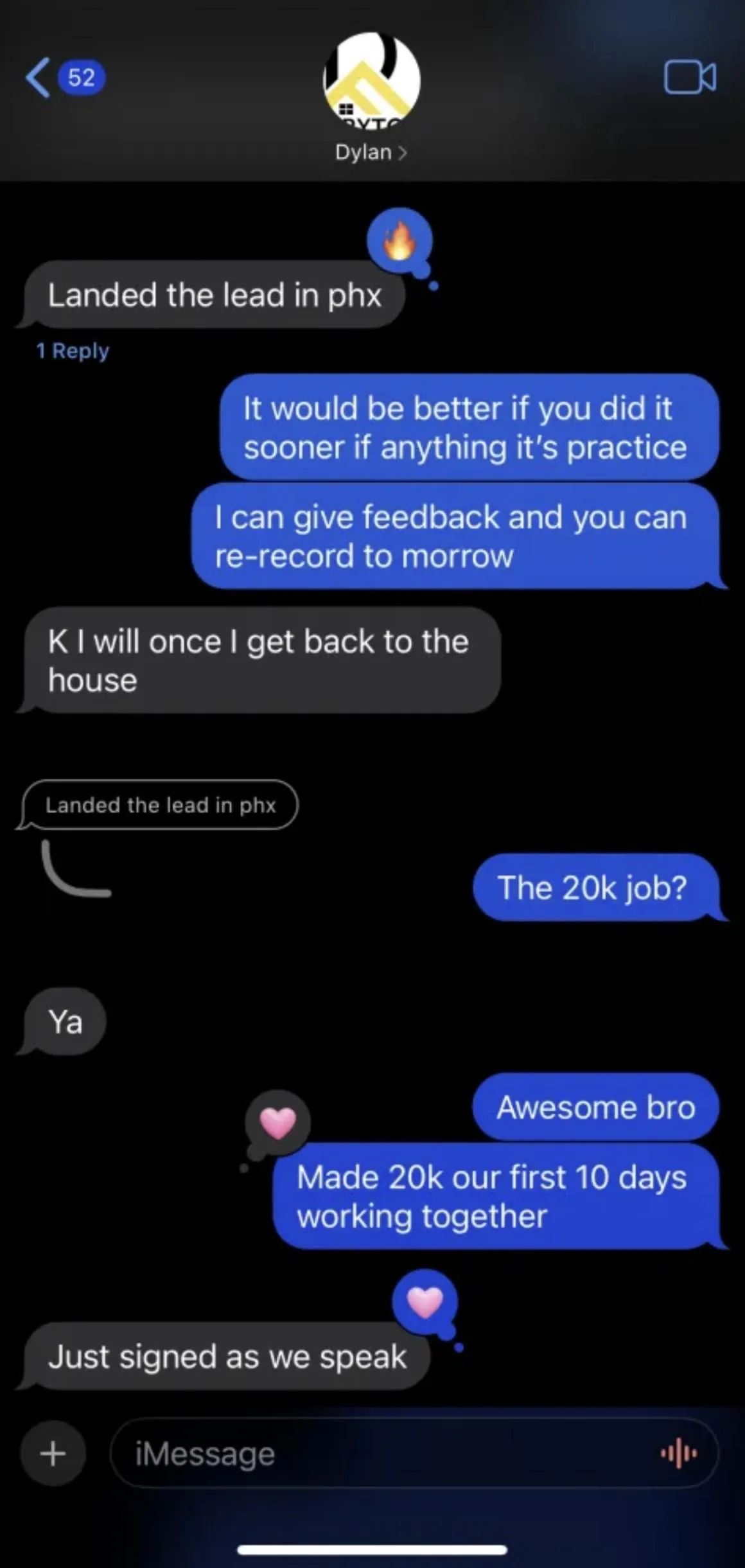745x1568 pixels.
Task: Start a FaceTime video call
Action: pyautogui.click(x=689, y=78)
